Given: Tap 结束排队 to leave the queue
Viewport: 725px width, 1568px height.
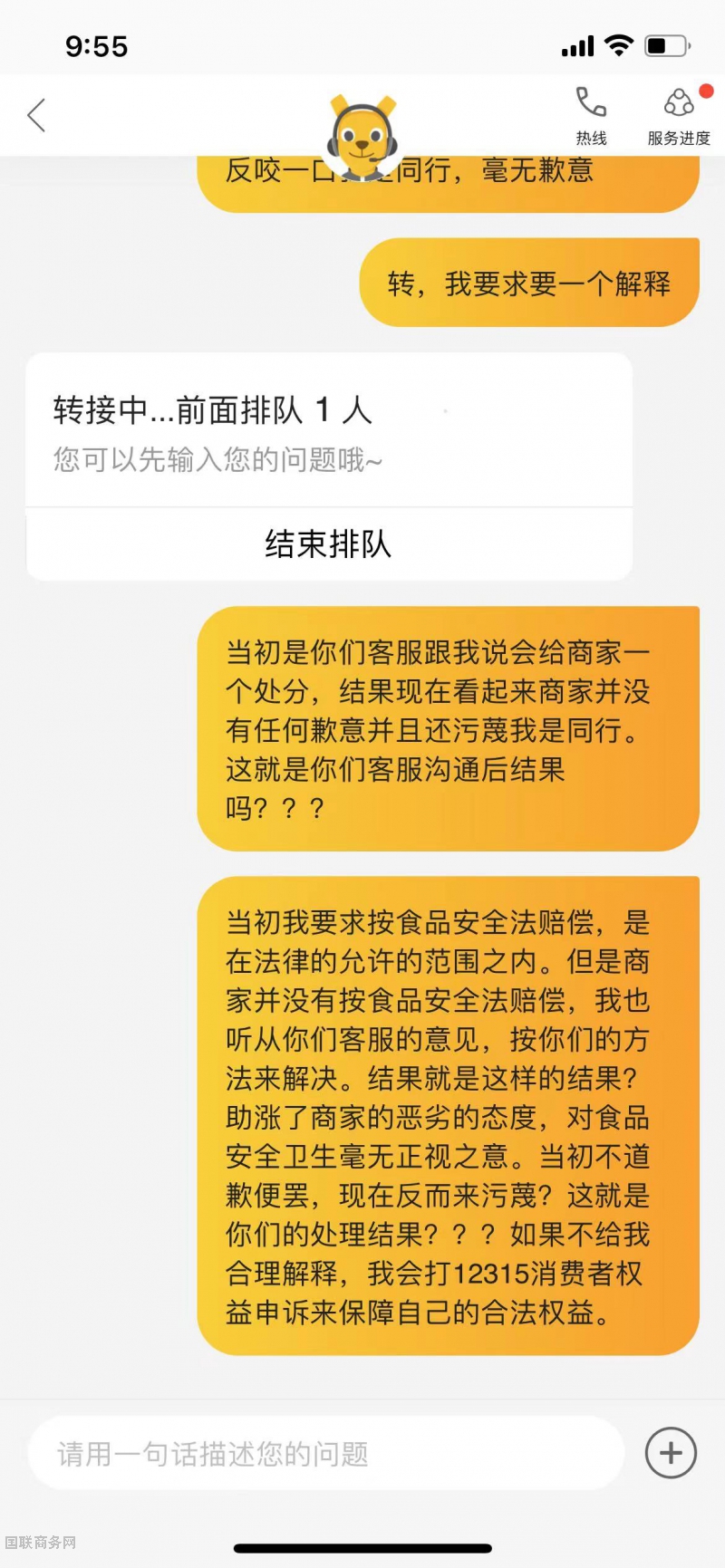Looking at the screenshot, I should point(328,544).
